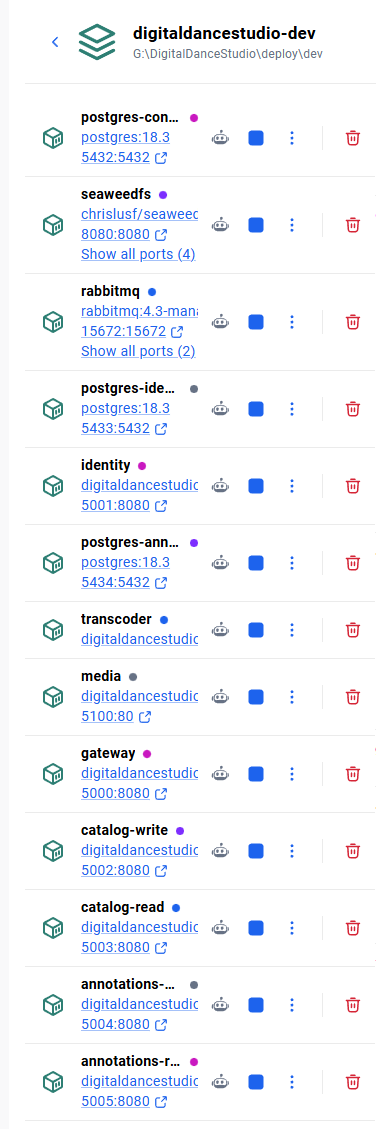This screenshot has width=376, height=1129.
Task: Stop the media container
Action: (256, 697)
